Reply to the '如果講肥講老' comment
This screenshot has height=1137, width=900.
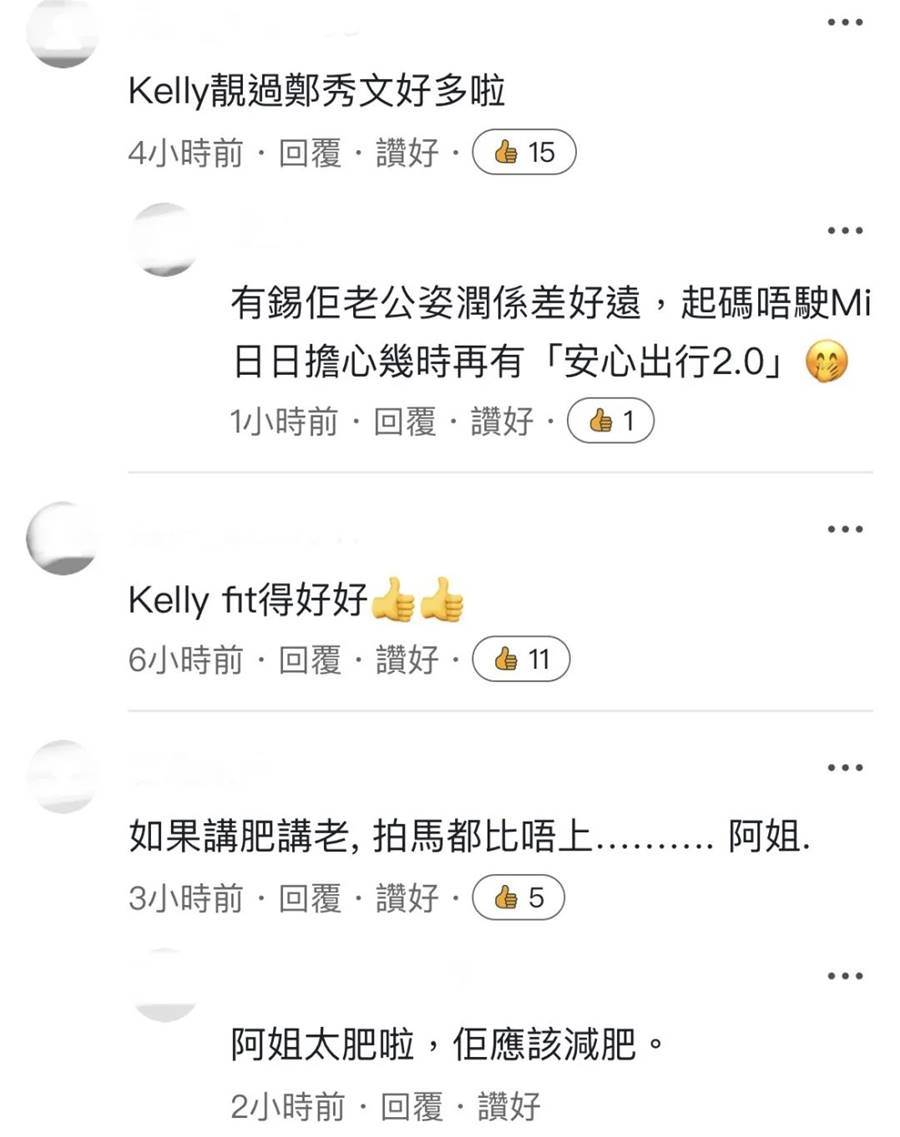click(x=309, y=898)
